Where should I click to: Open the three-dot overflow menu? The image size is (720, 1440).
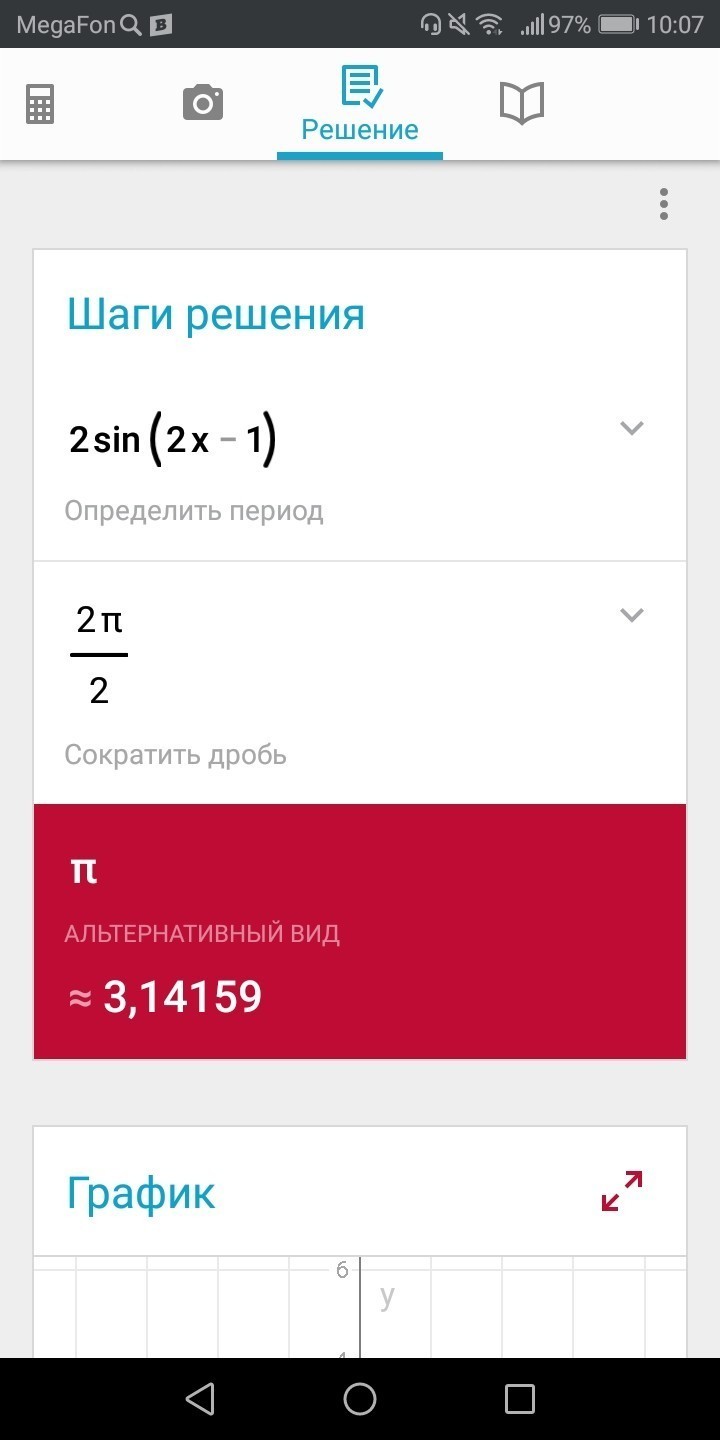663,204
